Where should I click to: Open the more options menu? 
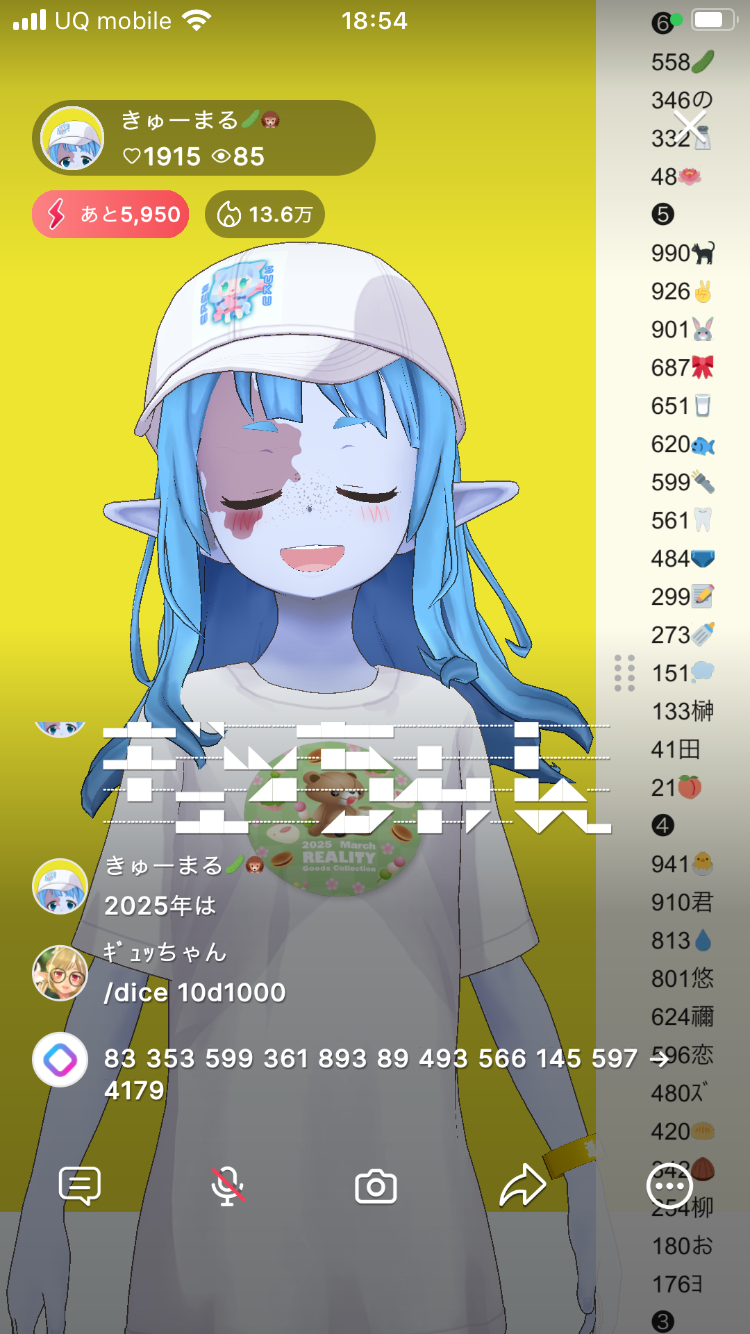(x=669, y=1187)
